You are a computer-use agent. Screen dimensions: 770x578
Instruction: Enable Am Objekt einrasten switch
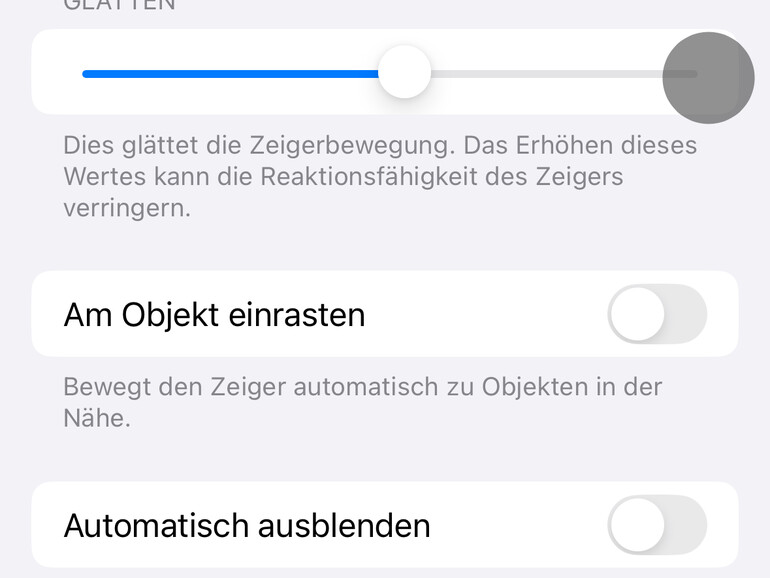tap(657, 314)
